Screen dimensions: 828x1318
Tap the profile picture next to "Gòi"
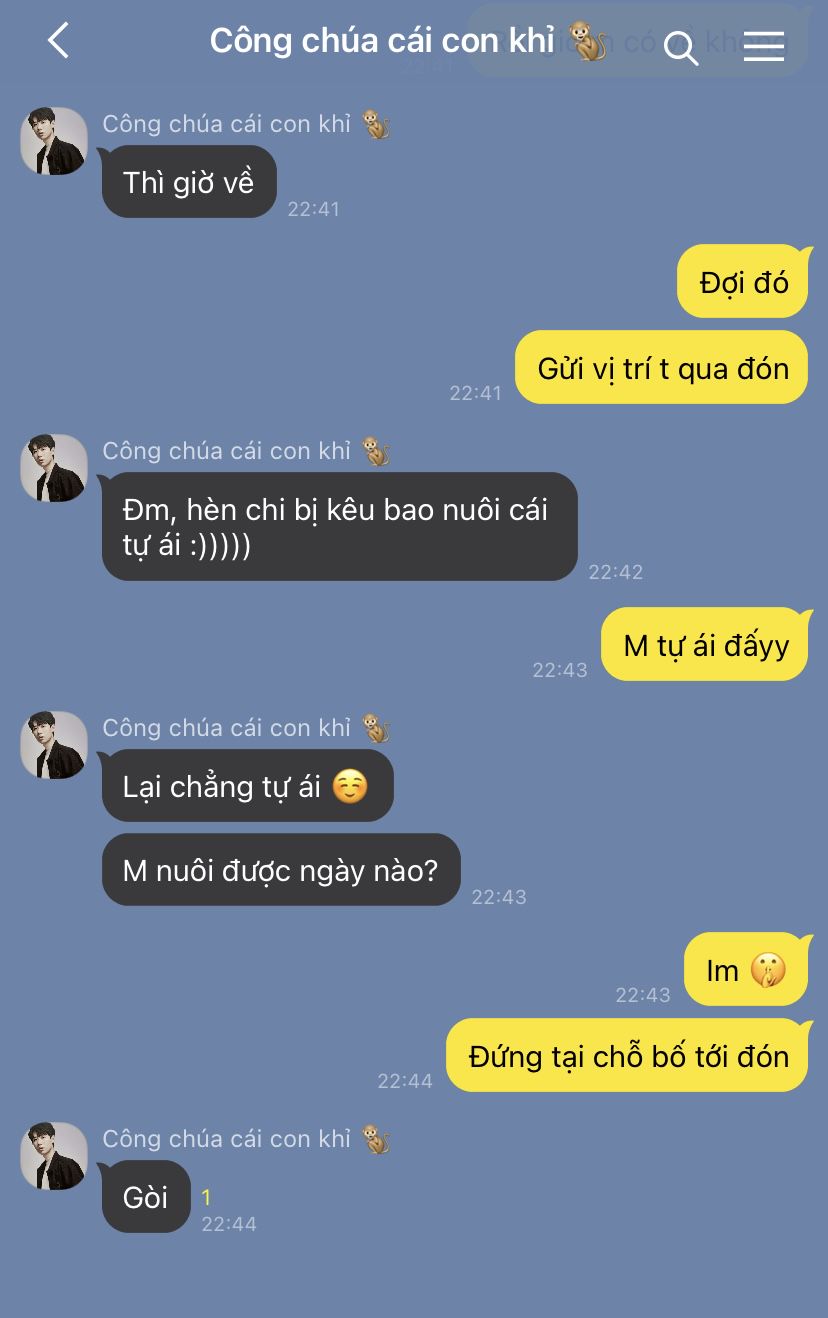click(54, 1156)
